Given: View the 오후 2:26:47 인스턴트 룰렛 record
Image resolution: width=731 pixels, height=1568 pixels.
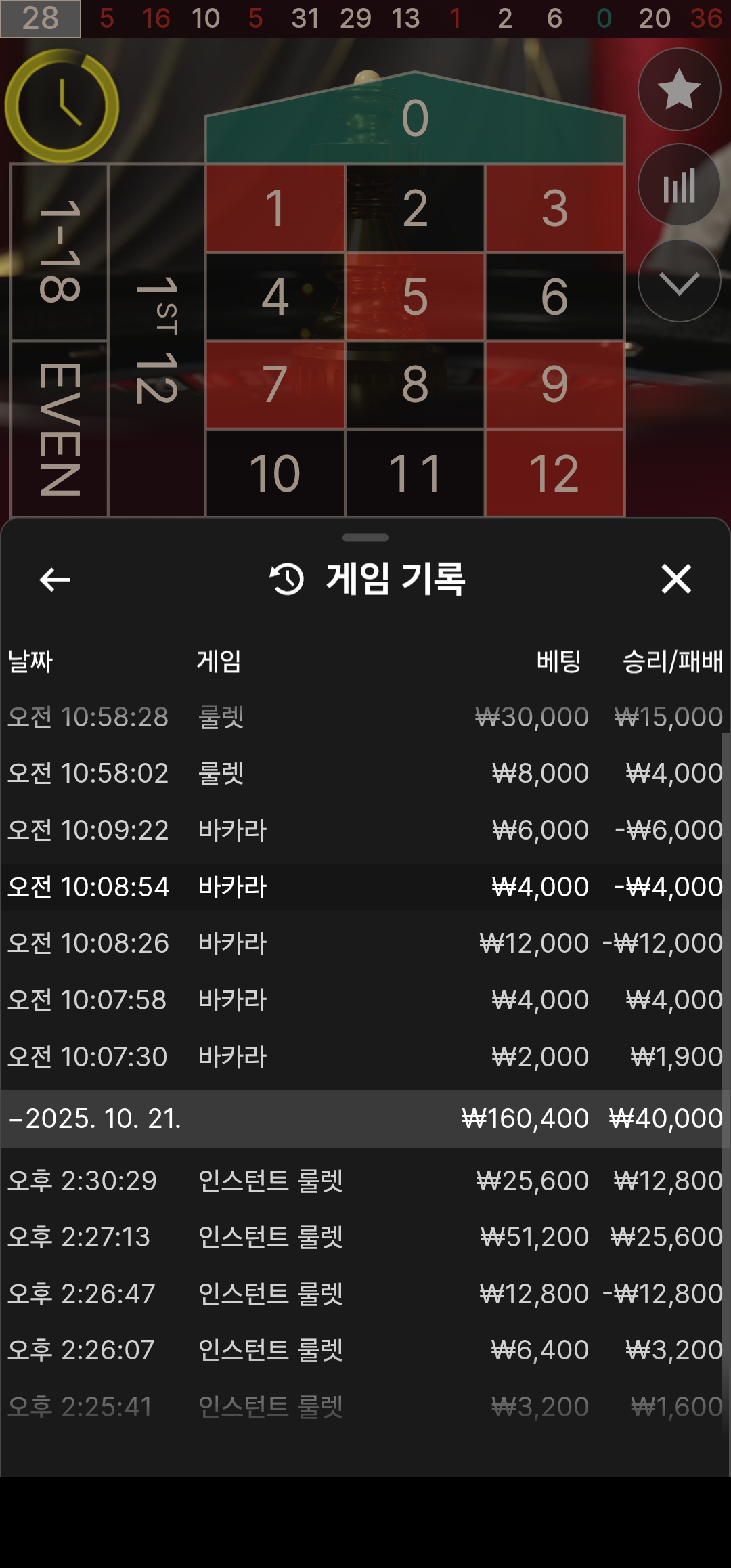Looking at the screenshot, I should (365, 1294).
